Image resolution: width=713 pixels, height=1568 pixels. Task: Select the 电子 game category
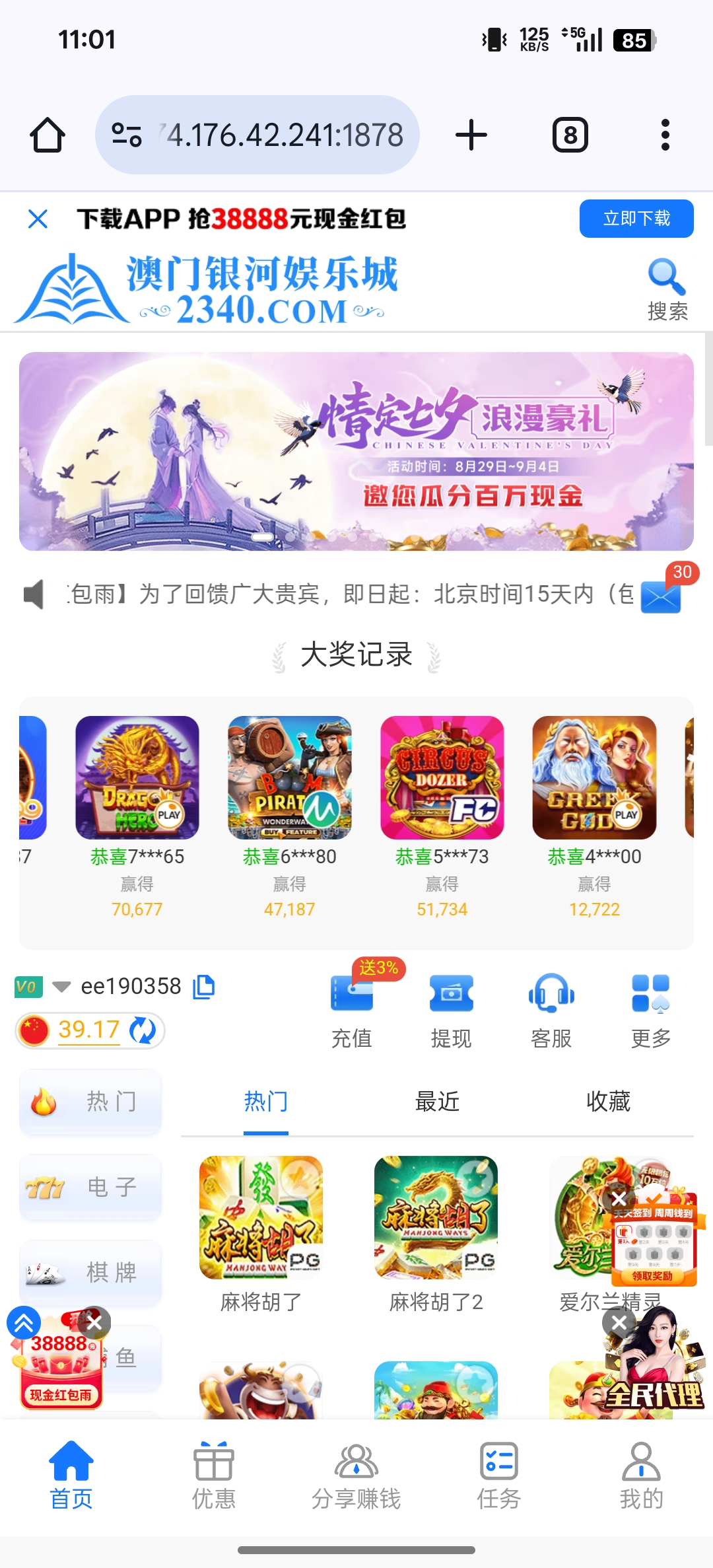pyautogui.click(x=91, y=1188)
